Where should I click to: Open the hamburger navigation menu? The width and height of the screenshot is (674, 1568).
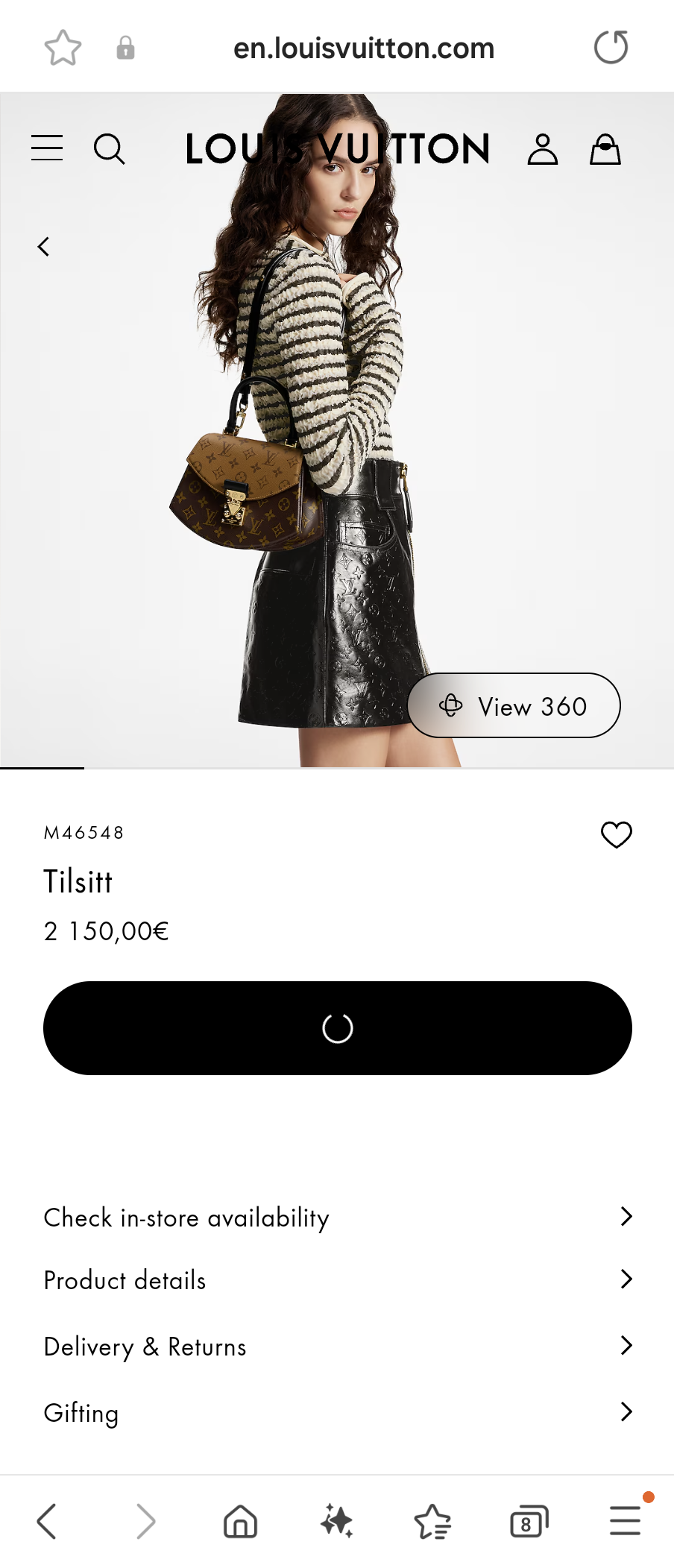click(x=46, y=148)
